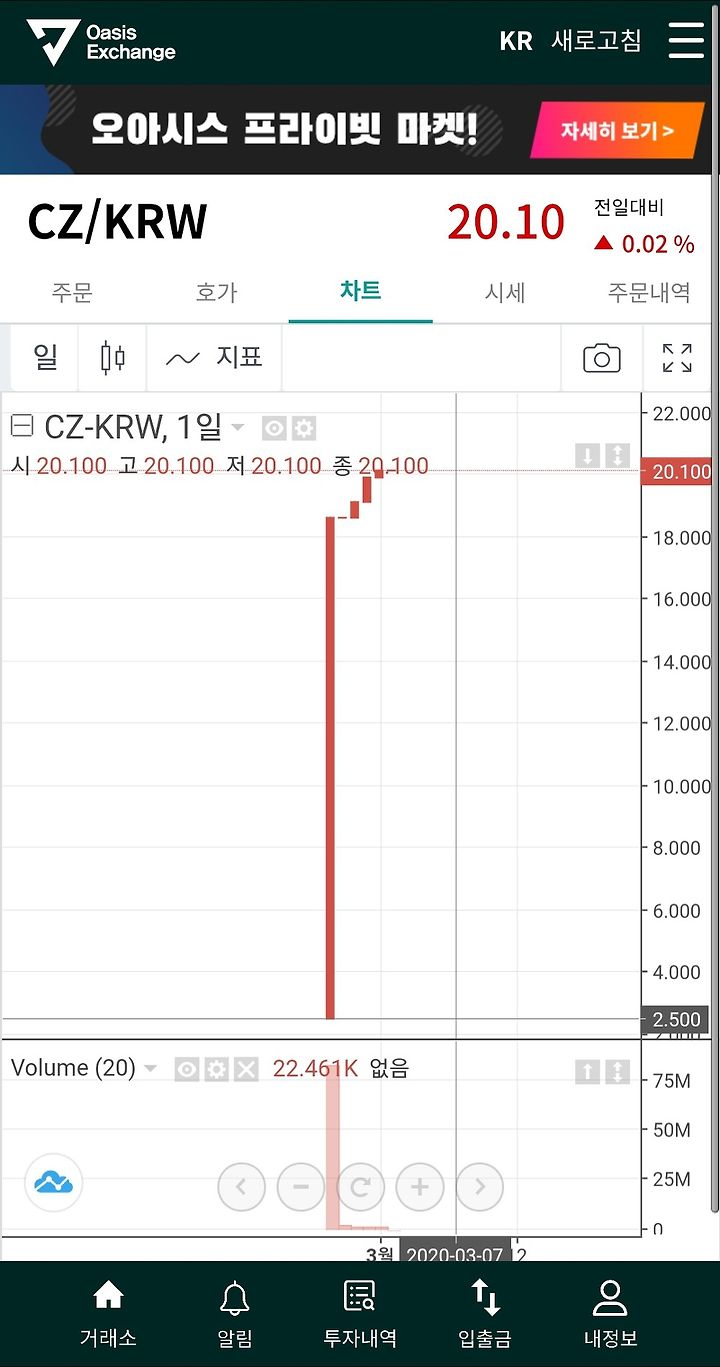Zoom in the chart with plus button
Screen dimensions: 720x1367
pyautogui.click(x=420, y=1187)
